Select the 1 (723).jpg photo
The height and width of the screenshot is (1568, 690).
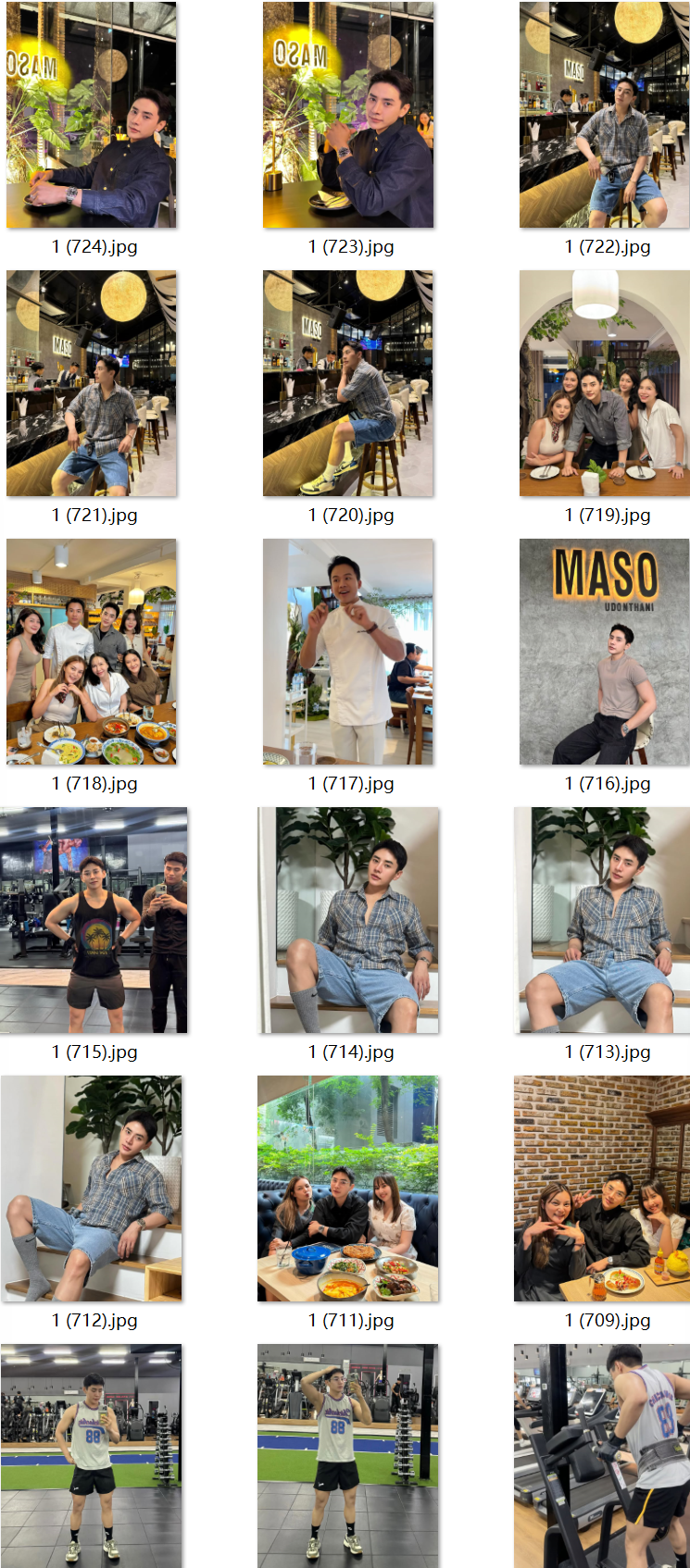348,116
